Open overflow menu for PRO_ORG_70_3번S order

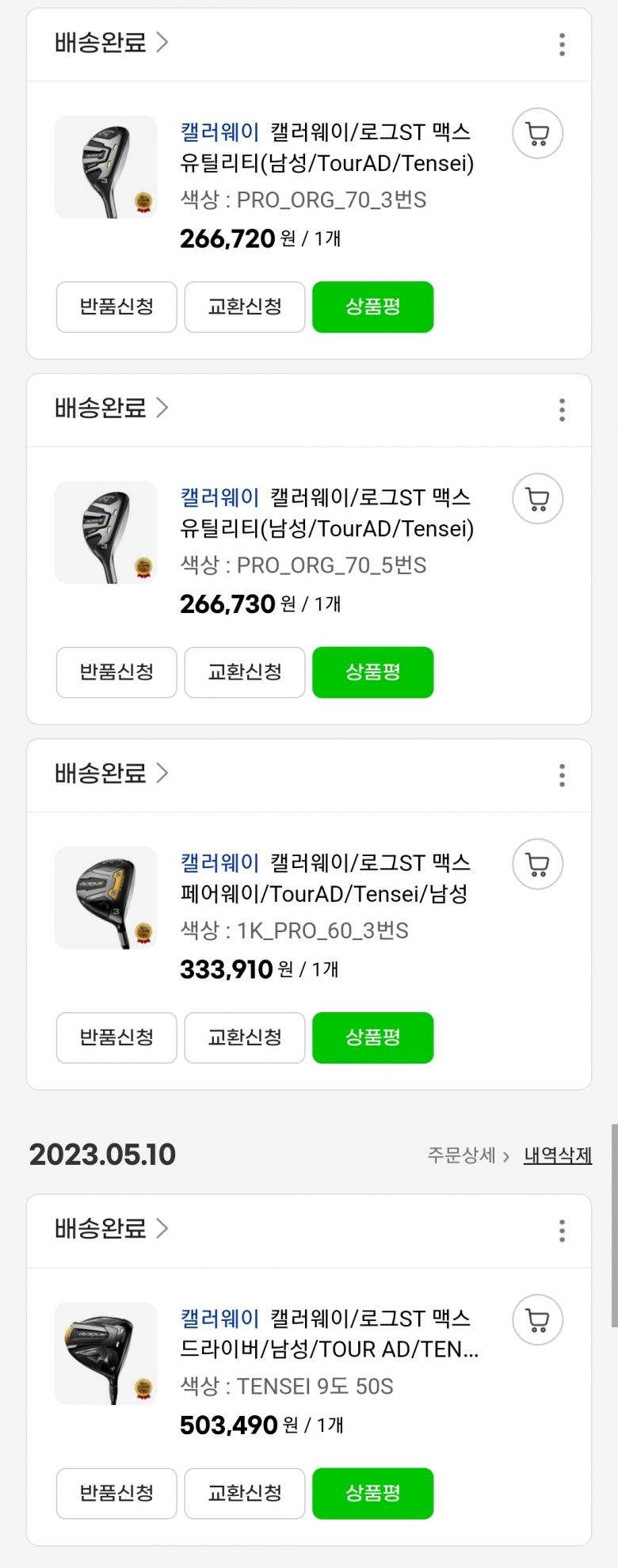click(562, 44)
